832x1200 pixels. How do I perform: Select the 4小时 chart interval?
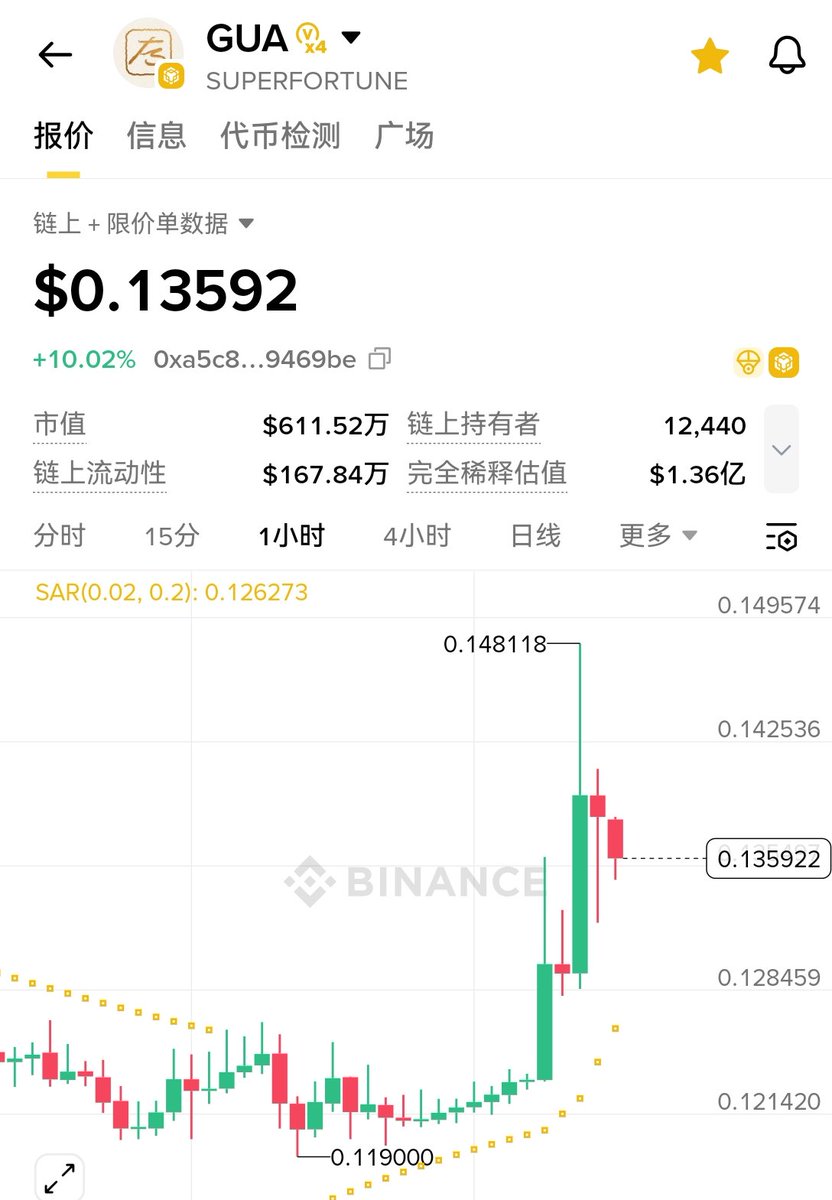[416, 536]
